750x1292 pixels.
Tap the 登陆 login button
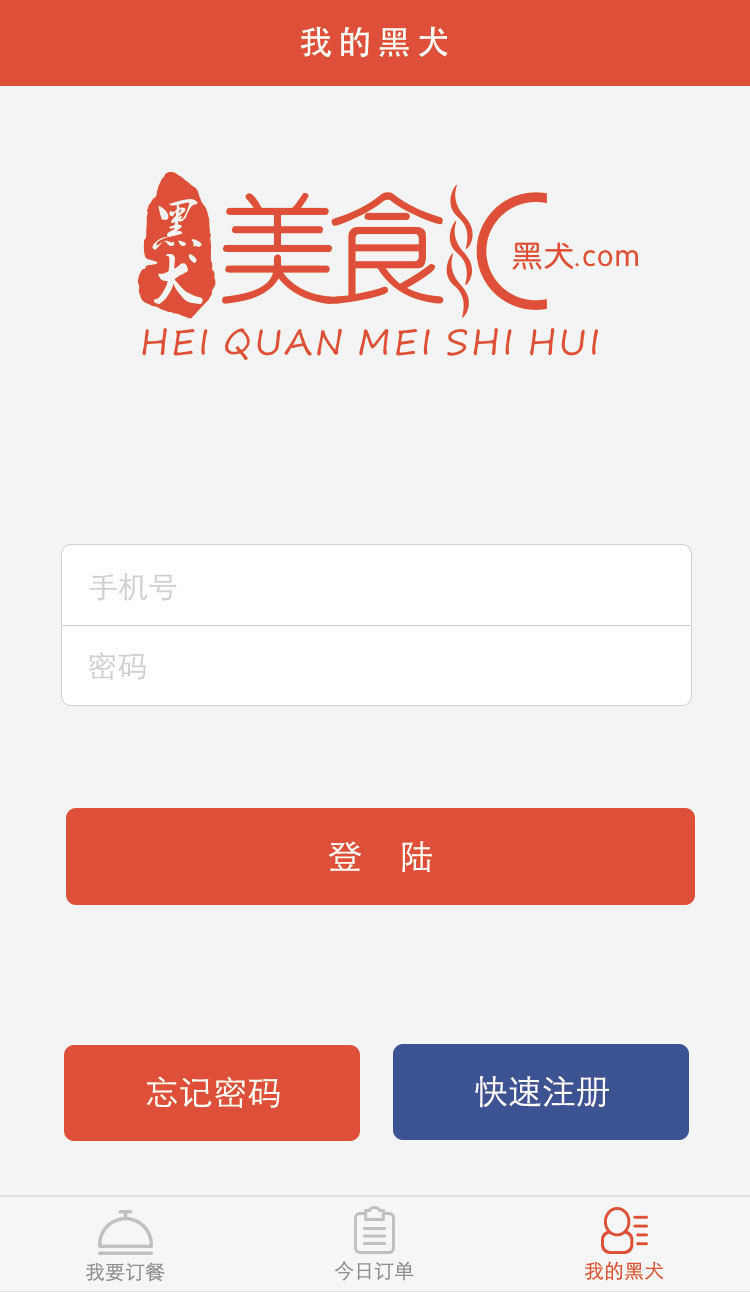coord(380,857)
